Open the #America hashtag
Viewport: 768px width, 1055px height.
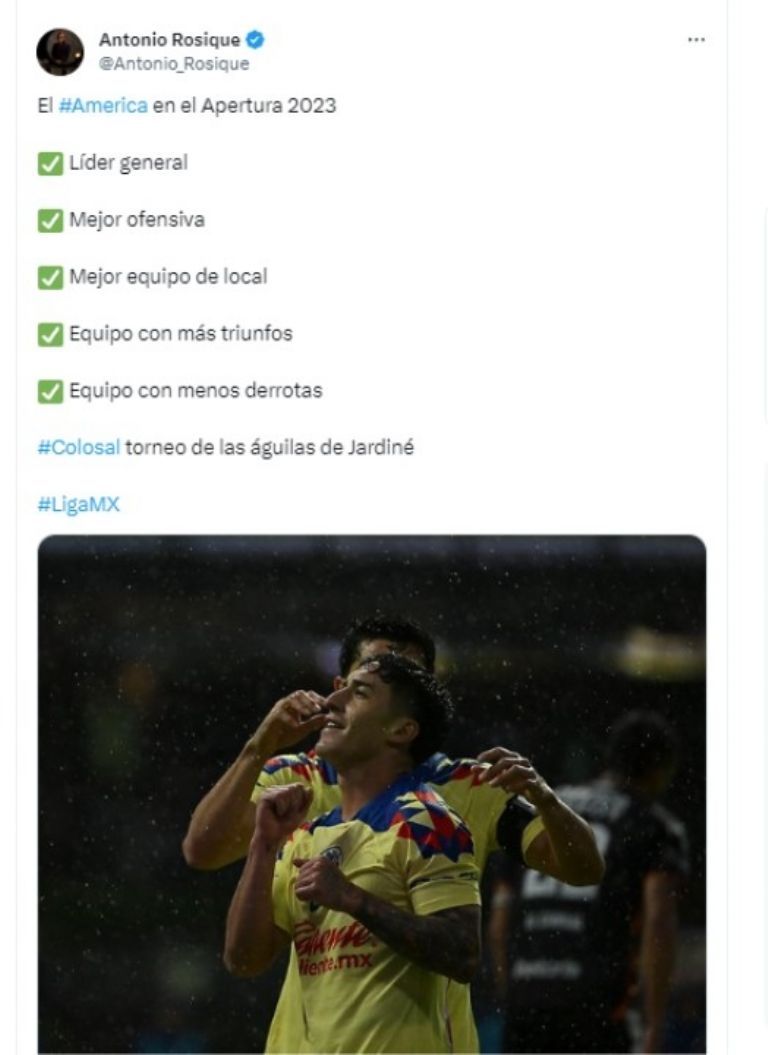coord(103,105)
